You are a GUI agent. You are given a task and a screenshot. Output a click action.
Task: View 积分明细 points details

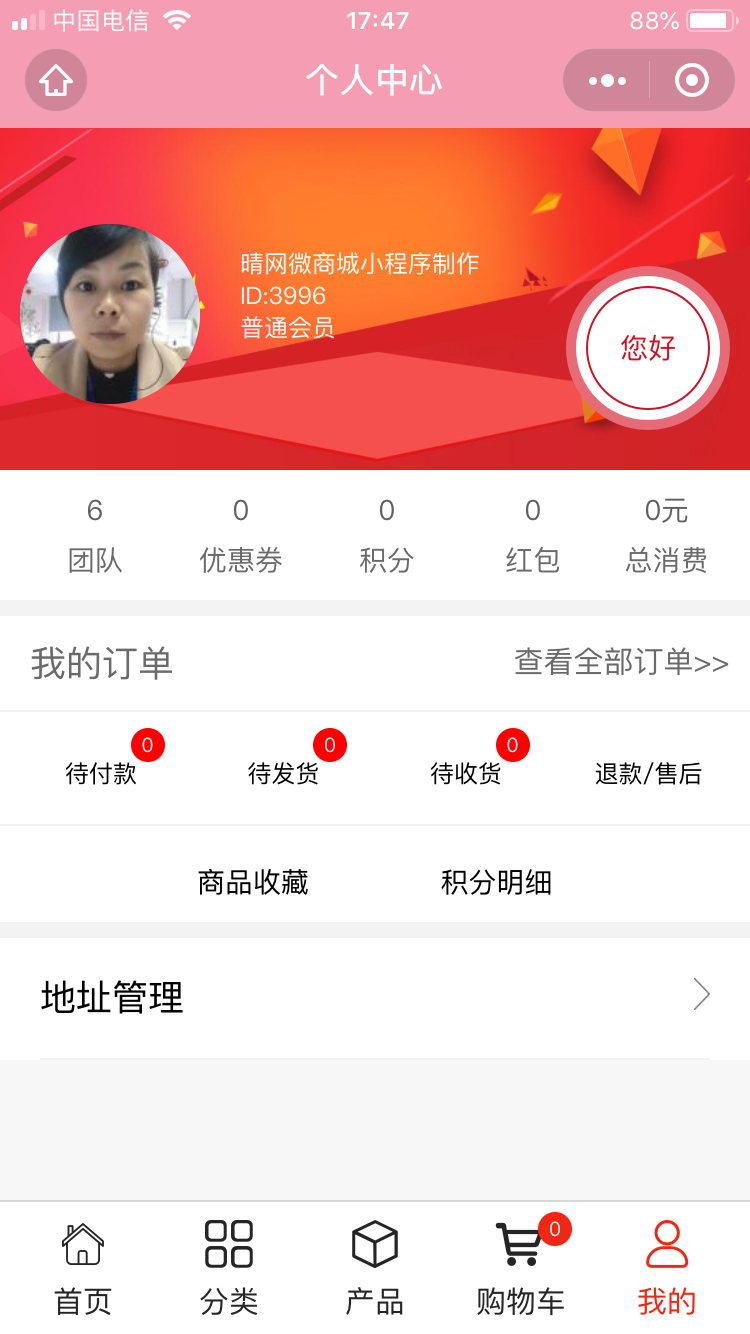(496, 882)
